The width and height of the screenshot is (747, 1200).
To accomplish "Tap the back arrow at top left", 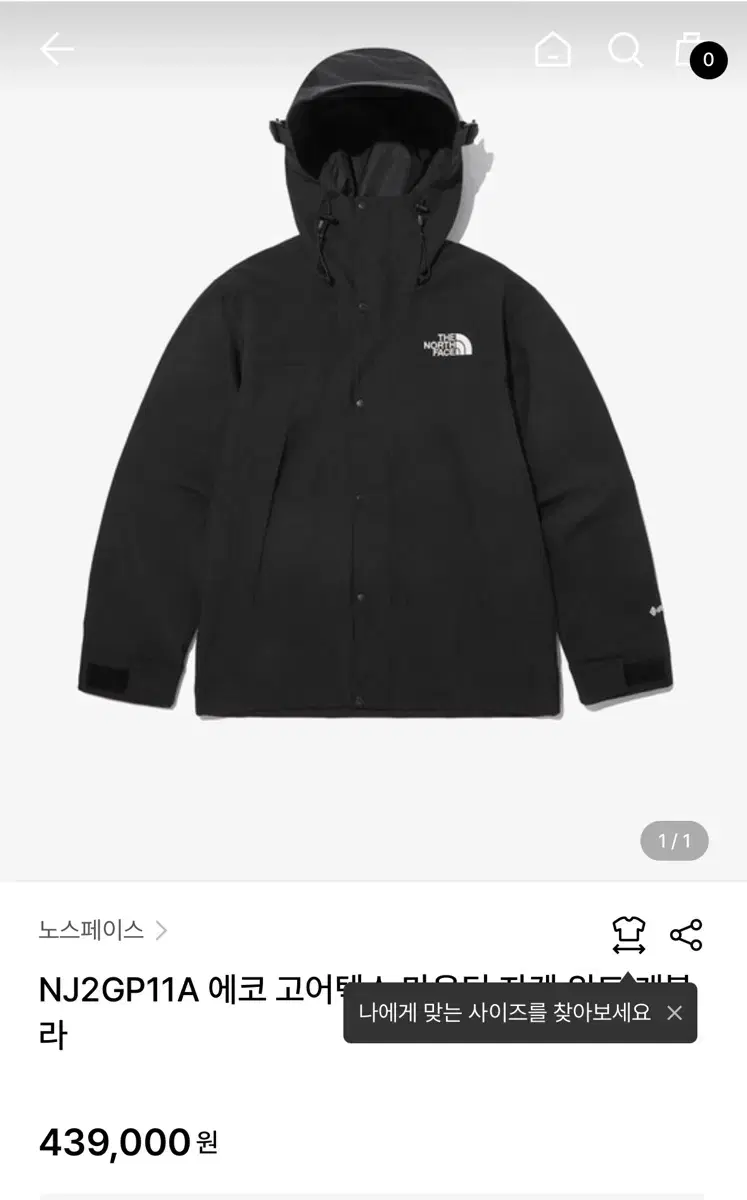I will 57,50.
